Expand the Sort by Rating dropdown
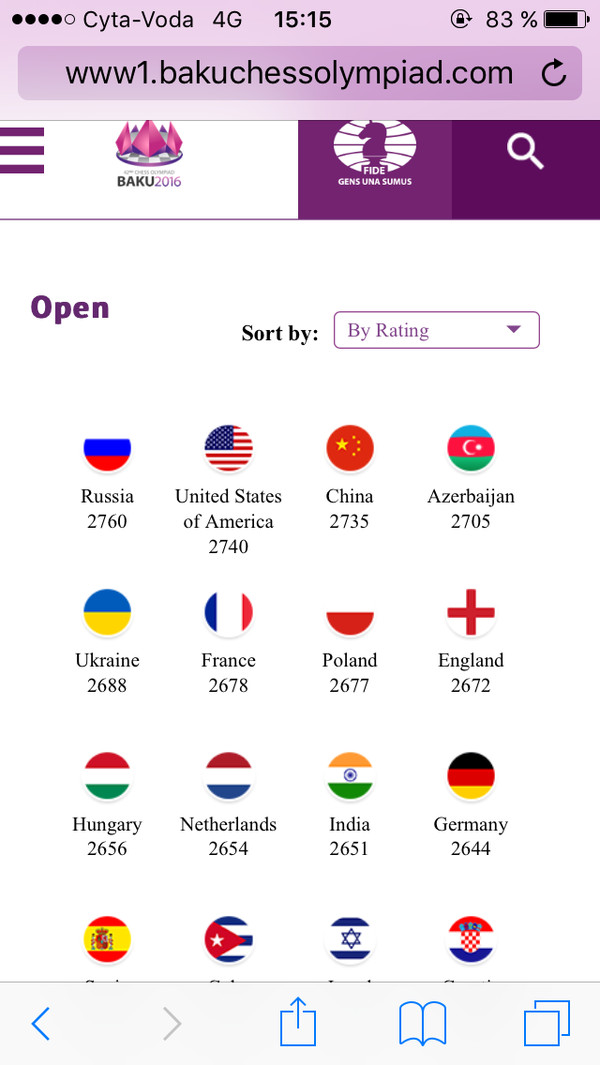The height and width of the screenshot is (1065, 600). (436, 330)
